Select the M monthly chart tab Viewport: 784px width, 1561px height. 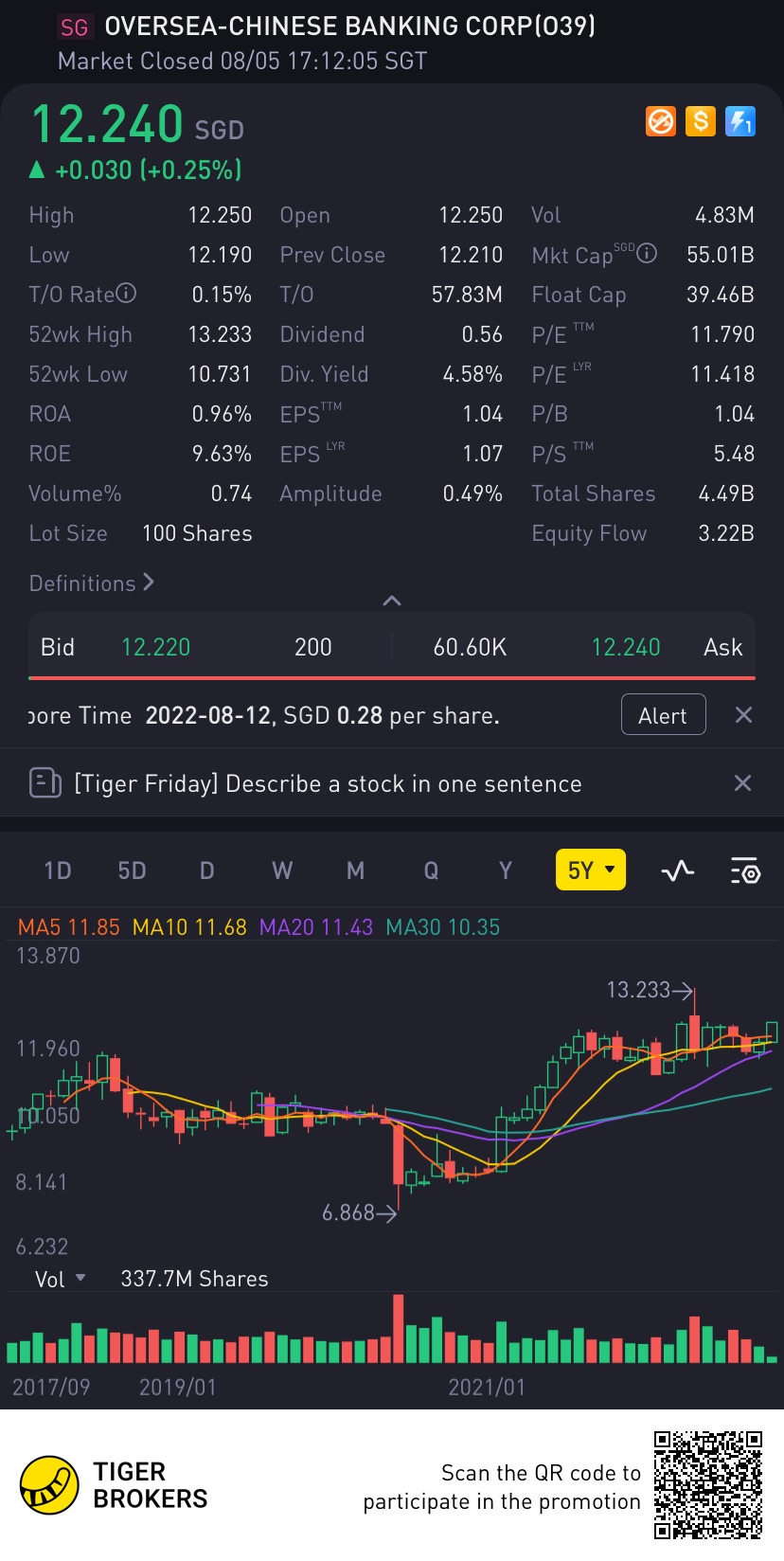pyautogui.click(x=355, y=870)
